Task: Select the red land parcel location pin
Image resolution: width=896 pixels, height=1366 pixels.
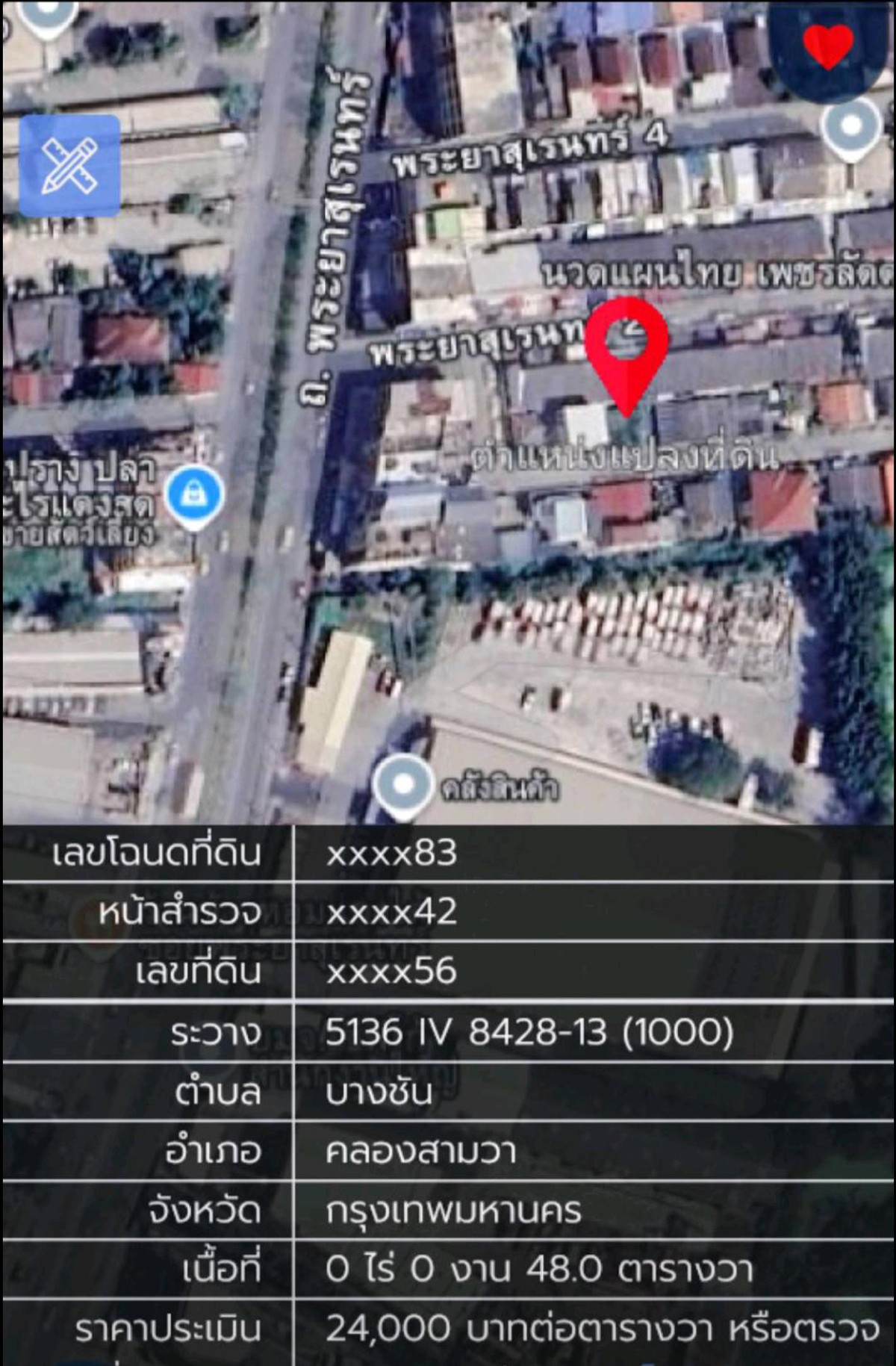Action: (x=626, y=347)
